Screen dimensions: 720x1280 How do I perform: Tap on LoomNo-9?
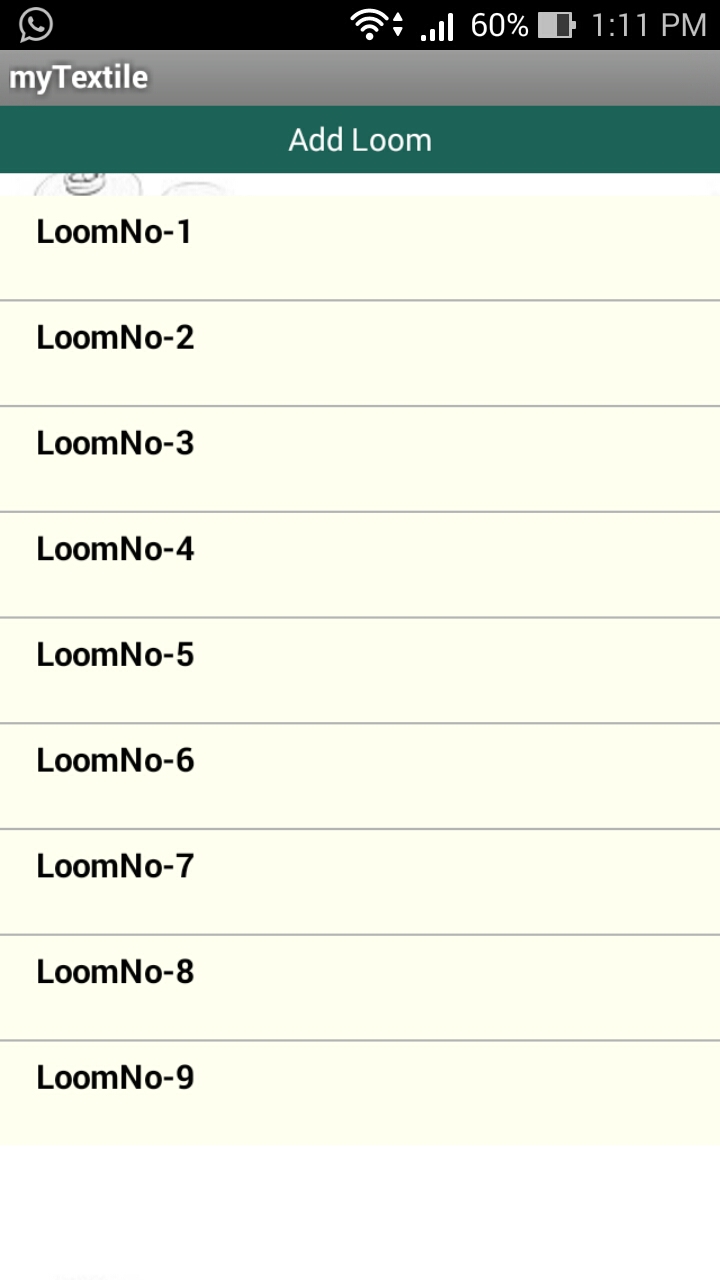click(x=360, y=1092)
